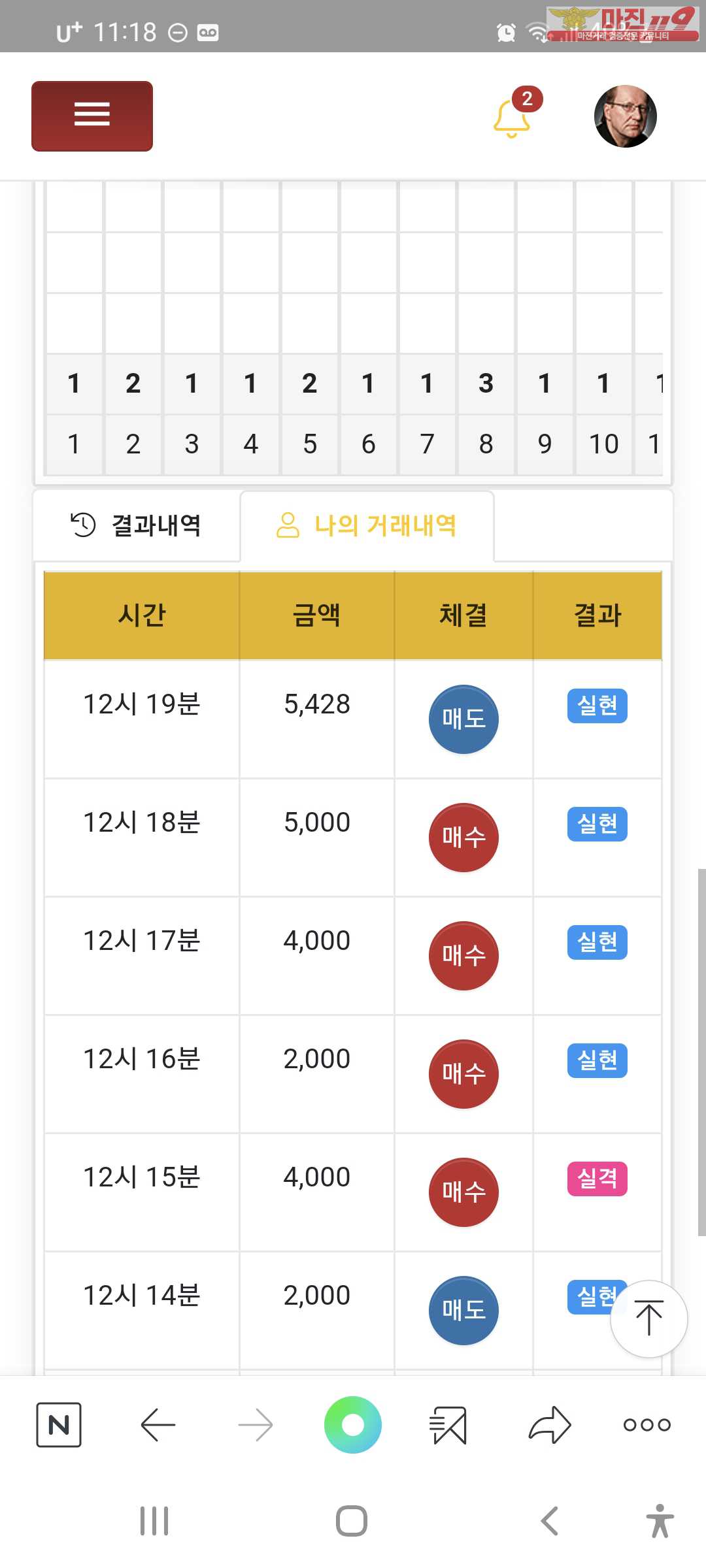Tap the green circle button in browser bar
This screenshot has height=1568, width=706.
coord(353,1424)
